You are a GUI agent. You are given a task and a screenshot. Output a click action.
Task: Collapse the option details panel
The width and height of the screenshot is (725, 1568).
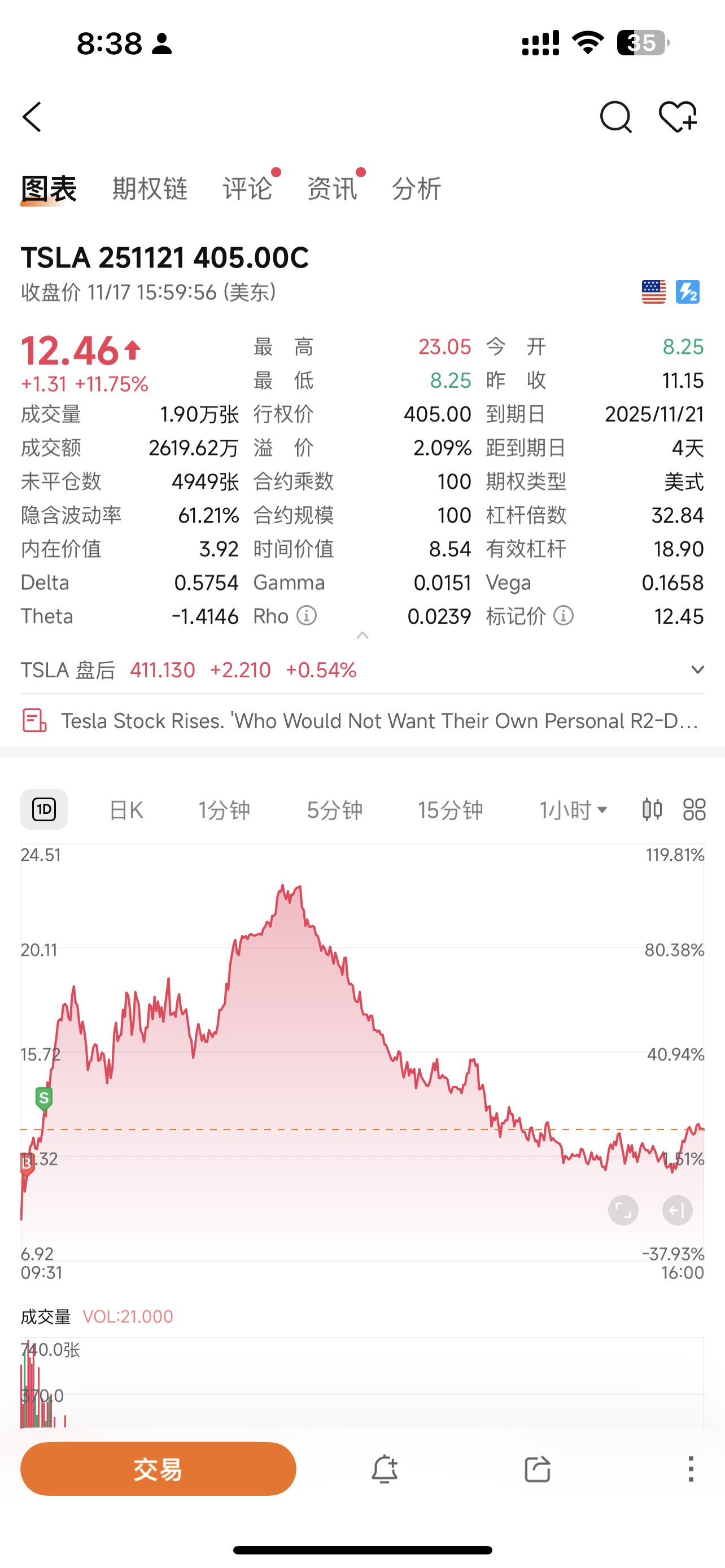(x=362, y=636)
